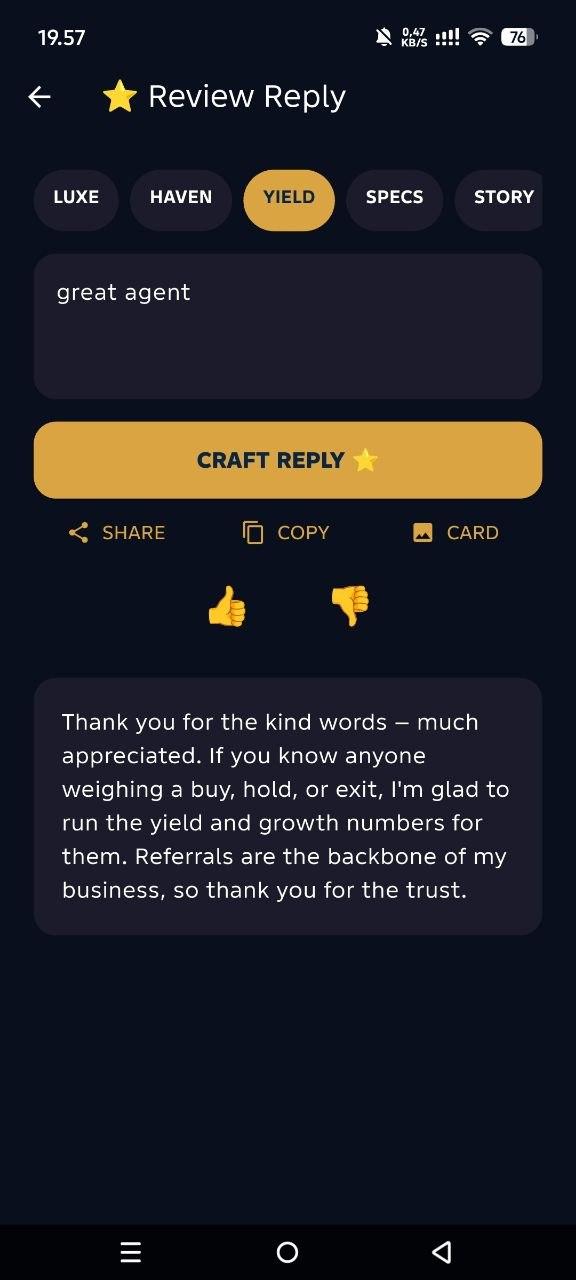Switch to the HAVEN style chip

pos(181,197)
